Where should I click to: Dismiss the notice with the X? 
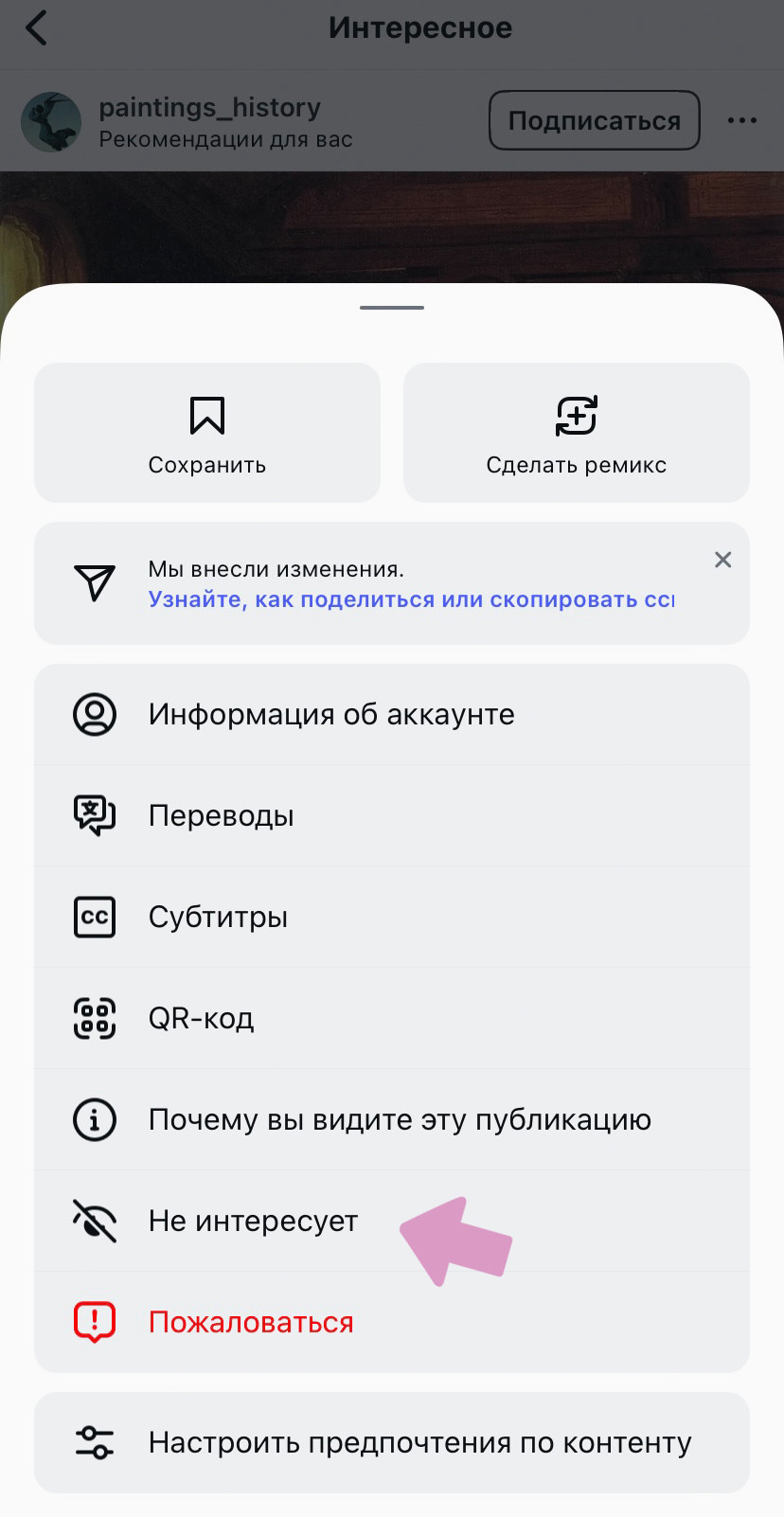point(722,560)
